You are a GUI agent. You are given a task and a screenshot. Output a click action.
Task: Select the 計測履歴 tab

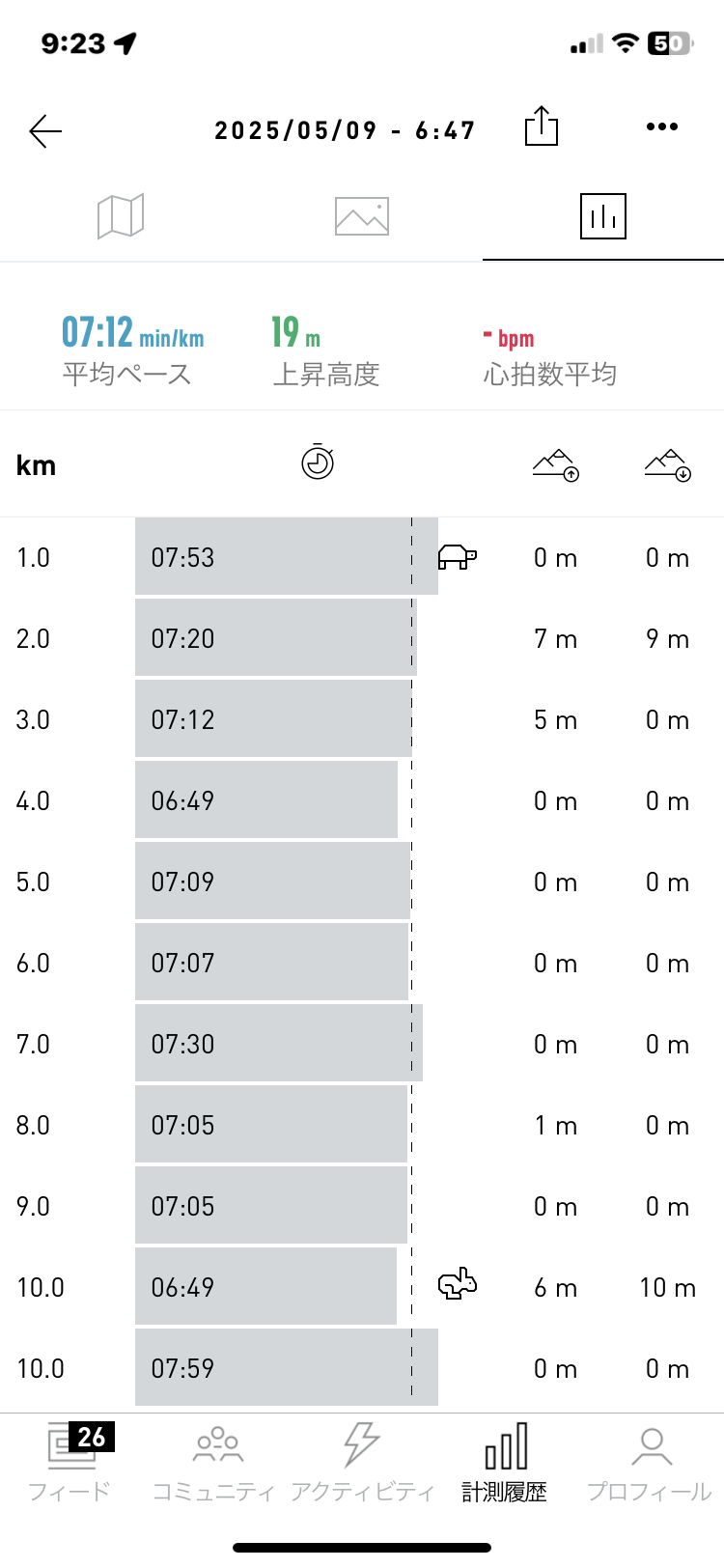click(x=505, y=1463)
